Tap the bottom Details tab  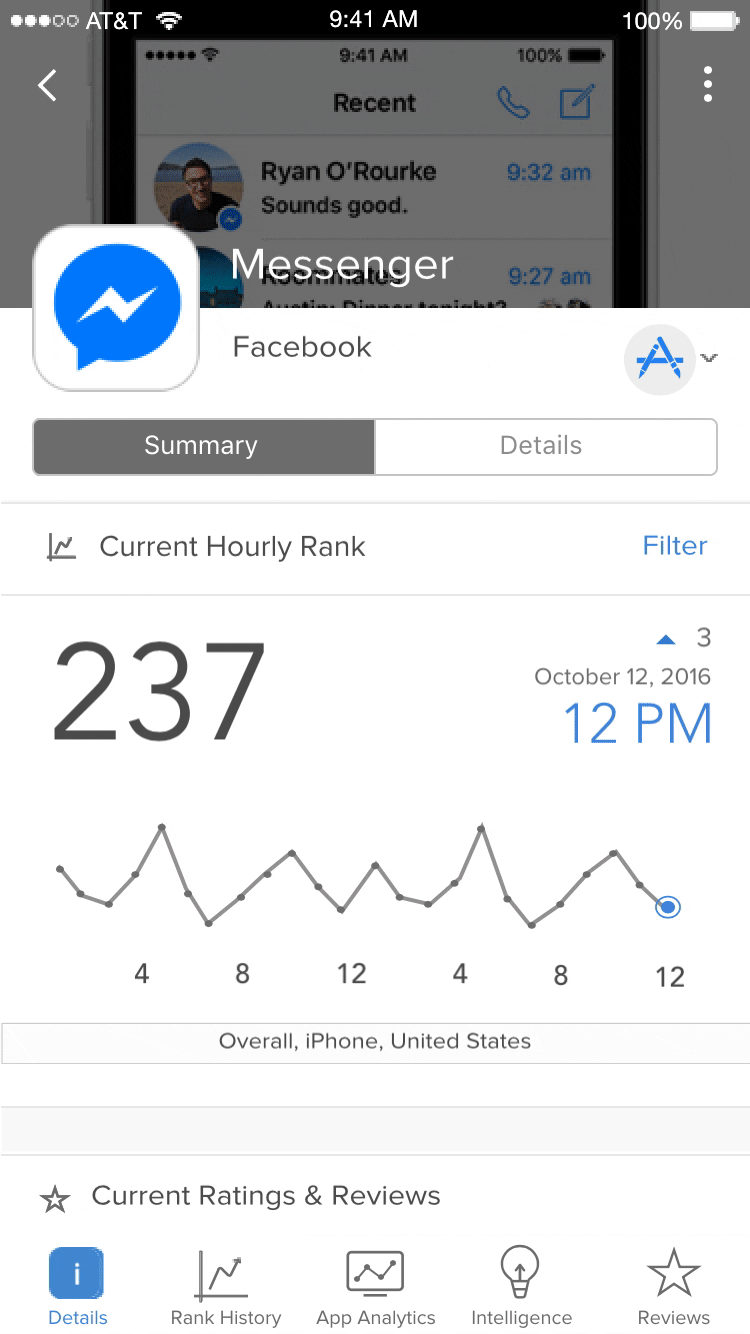[x=77, y=1289]
